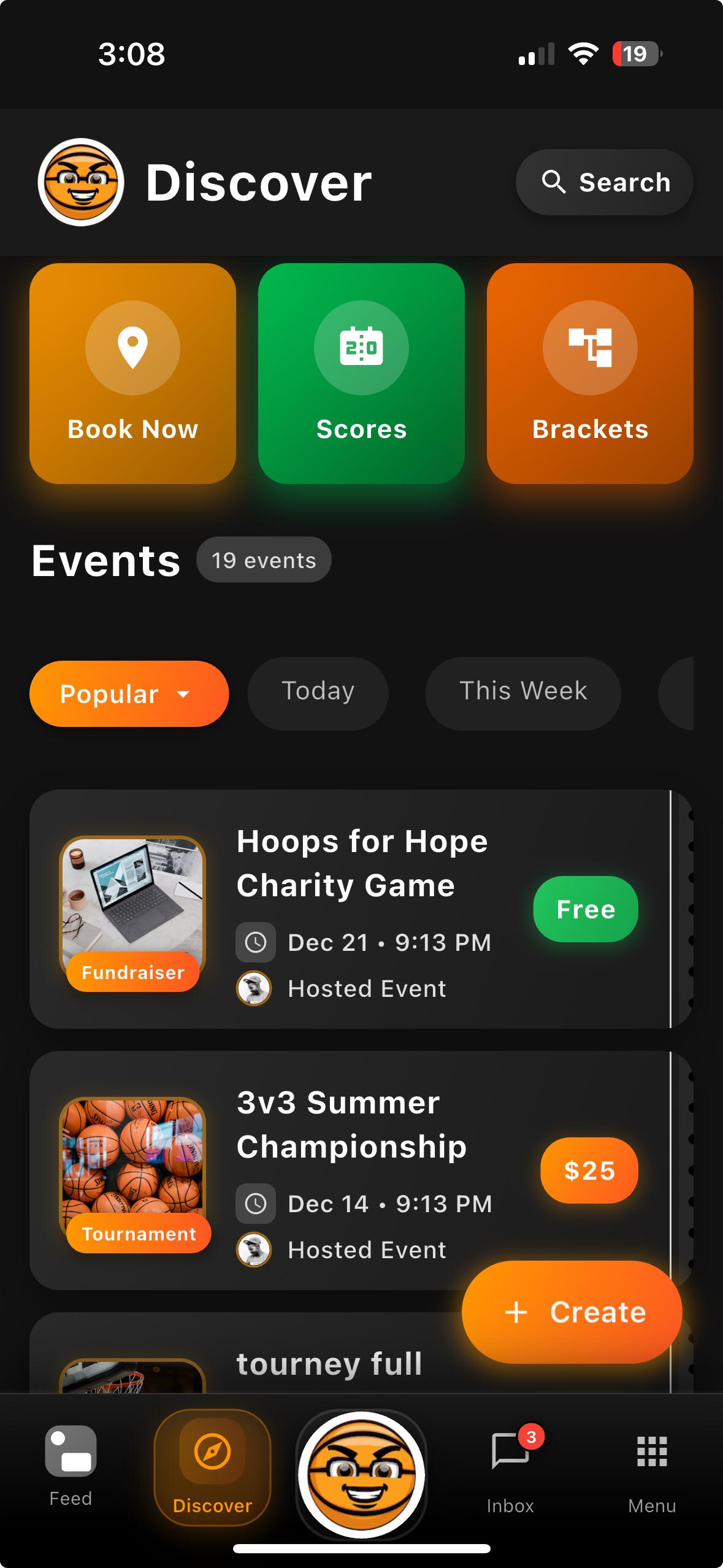
Task: Open the basketballs thumbnail on 3v3 Summer Championship
Action: pos(132,1169)
